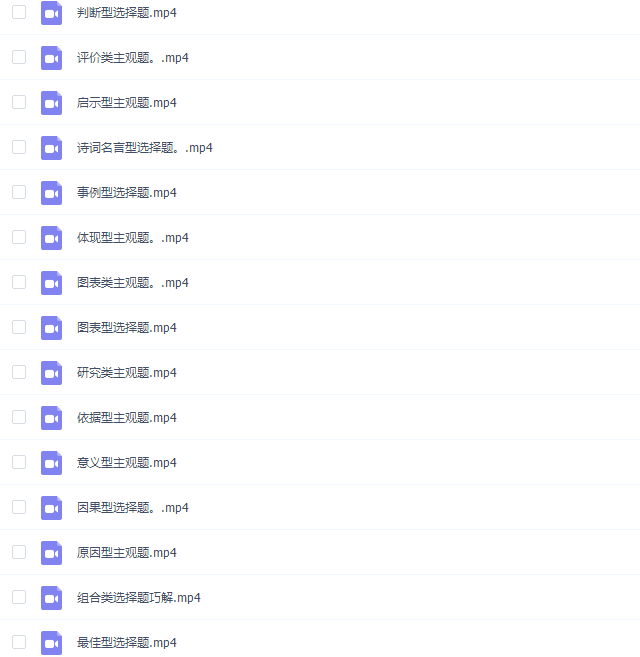
Task: Open the video 最佳型选择题.mp4
Action: (x=126, y=643)
